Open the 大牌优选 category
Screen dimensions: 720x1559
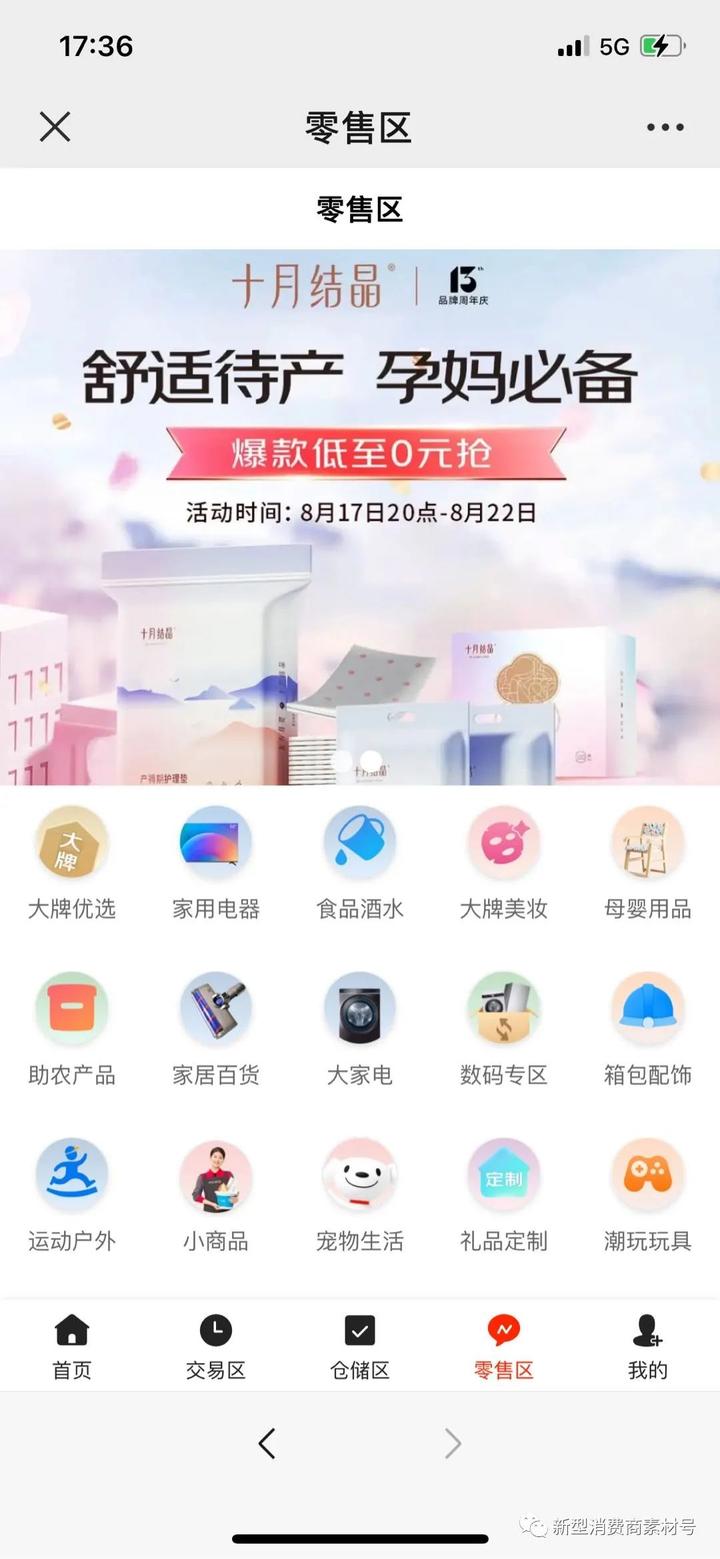point(72,864)
